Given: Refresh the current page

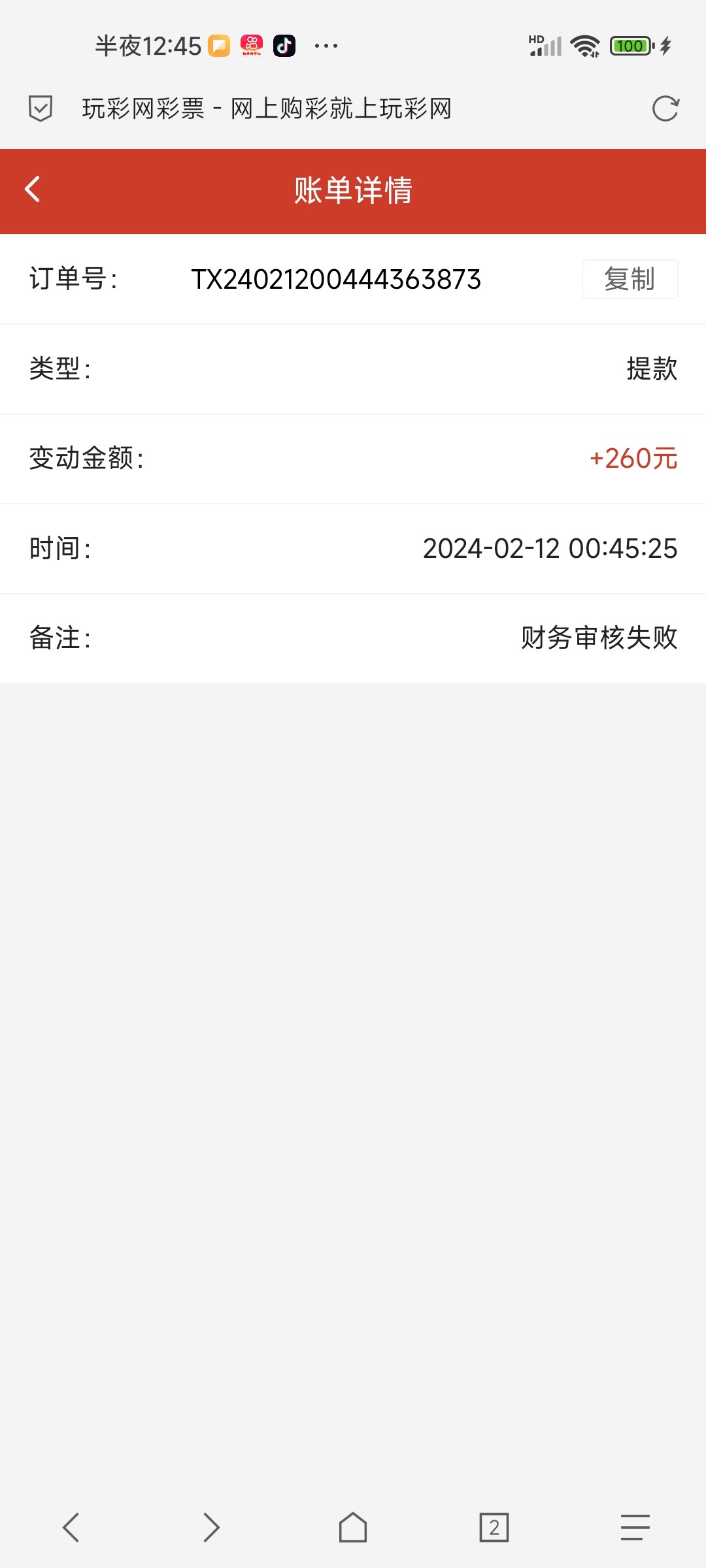Looking at the screenshot, I should (665, 108).
